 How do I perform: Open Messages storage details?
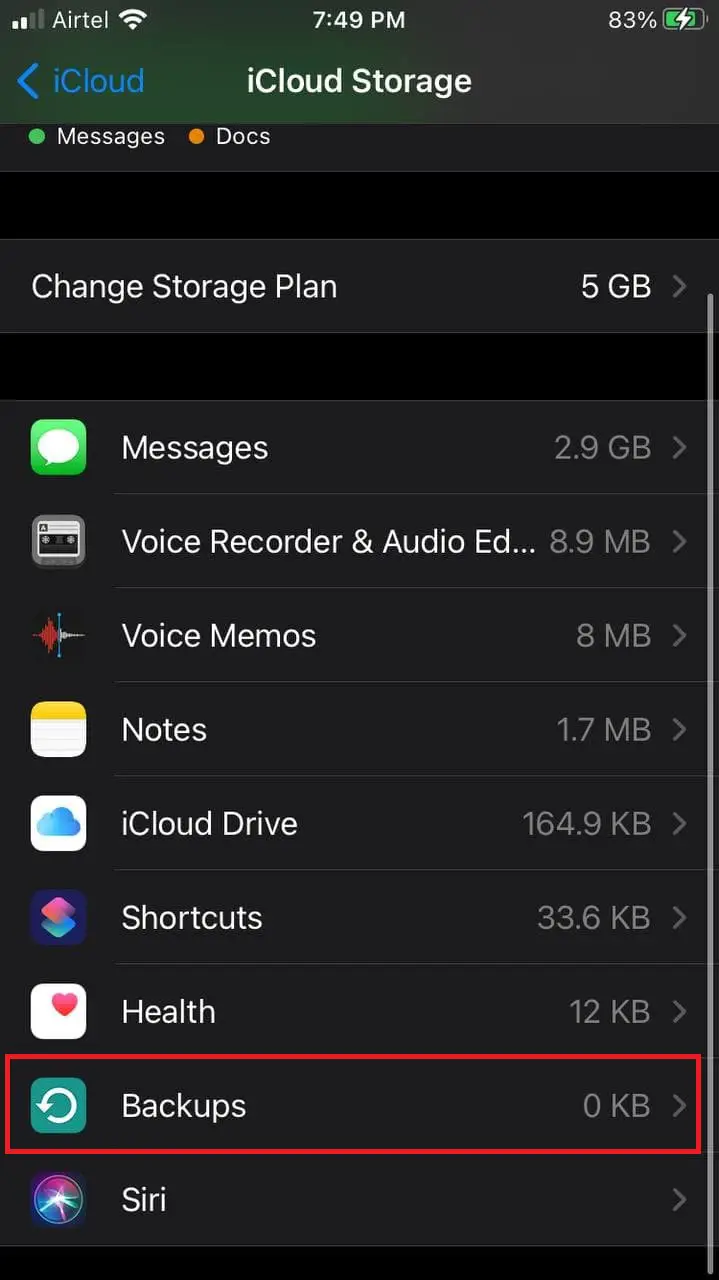coord(359,447)
